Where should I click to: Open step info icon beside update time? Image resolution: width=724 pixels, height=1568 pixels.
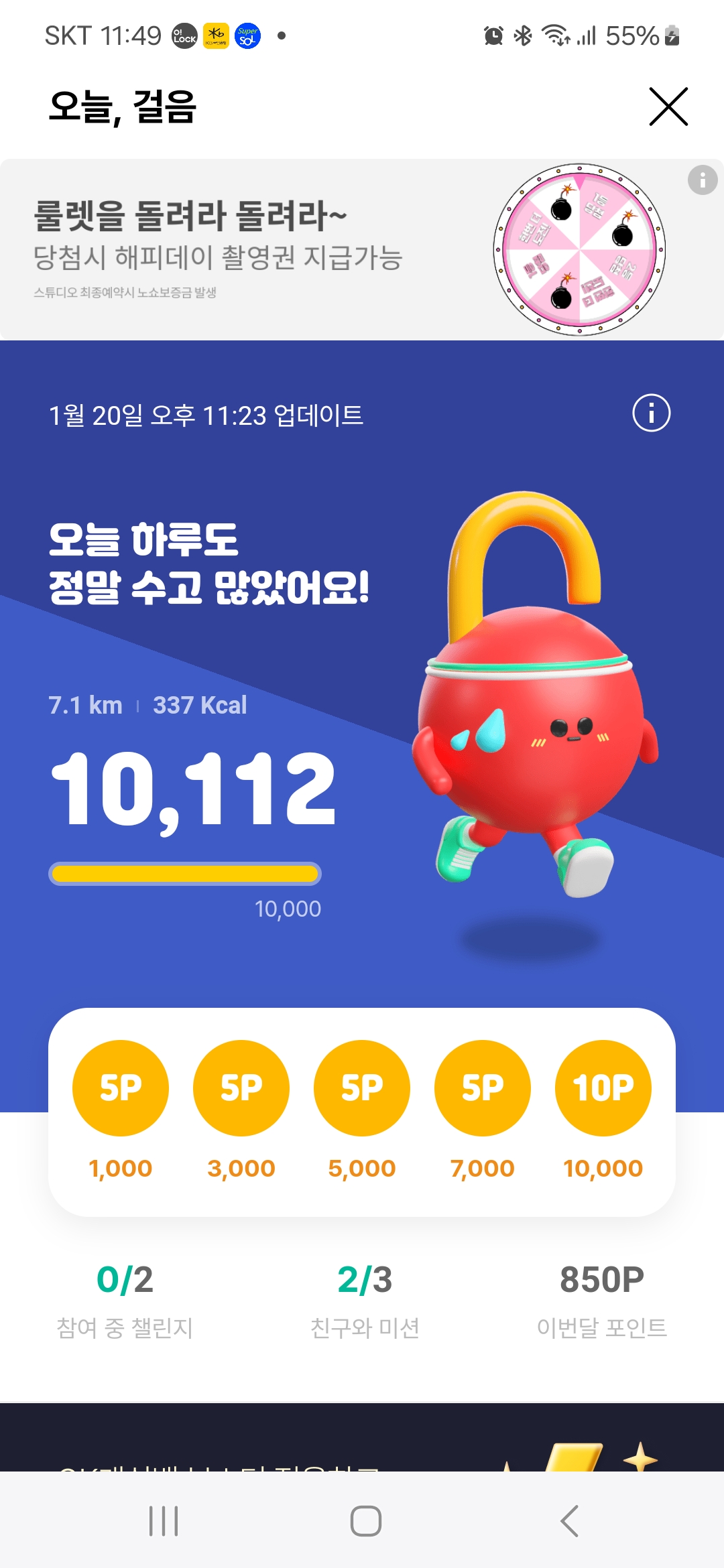coord(651,413)
